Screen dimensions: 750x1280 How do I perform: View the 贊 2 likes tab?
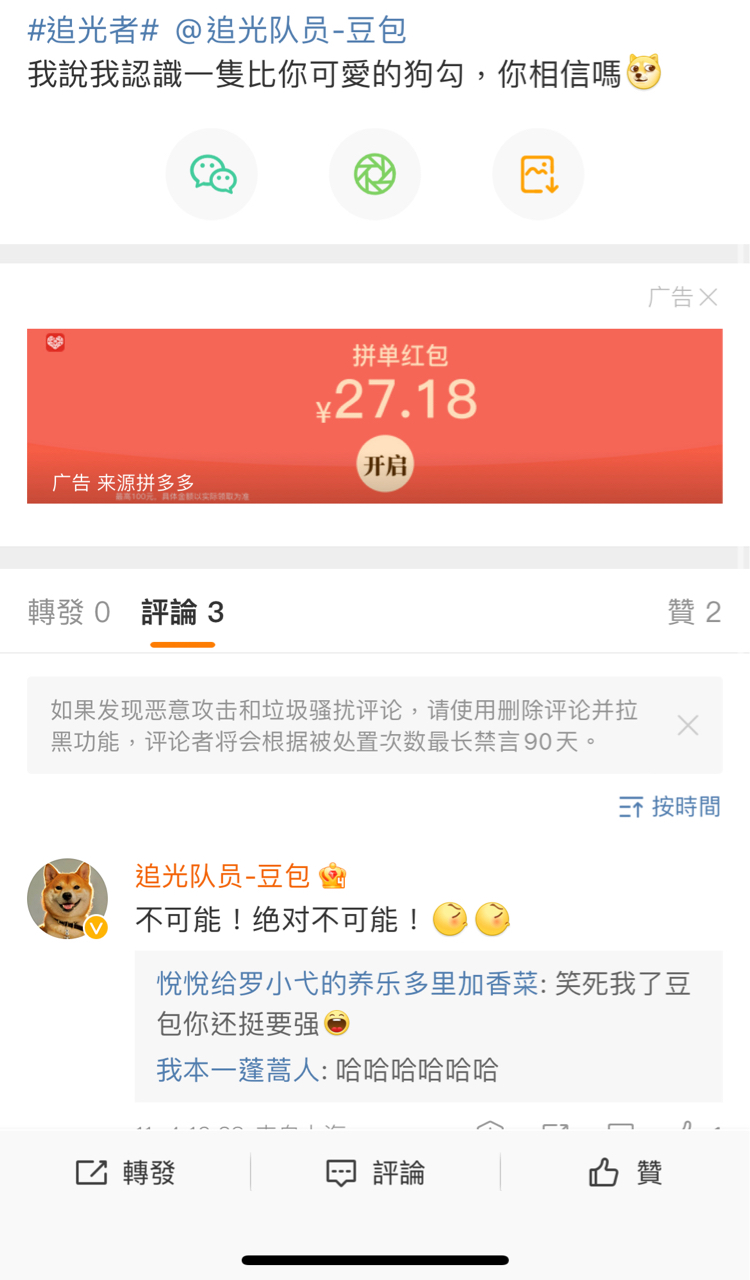point(694,612)
